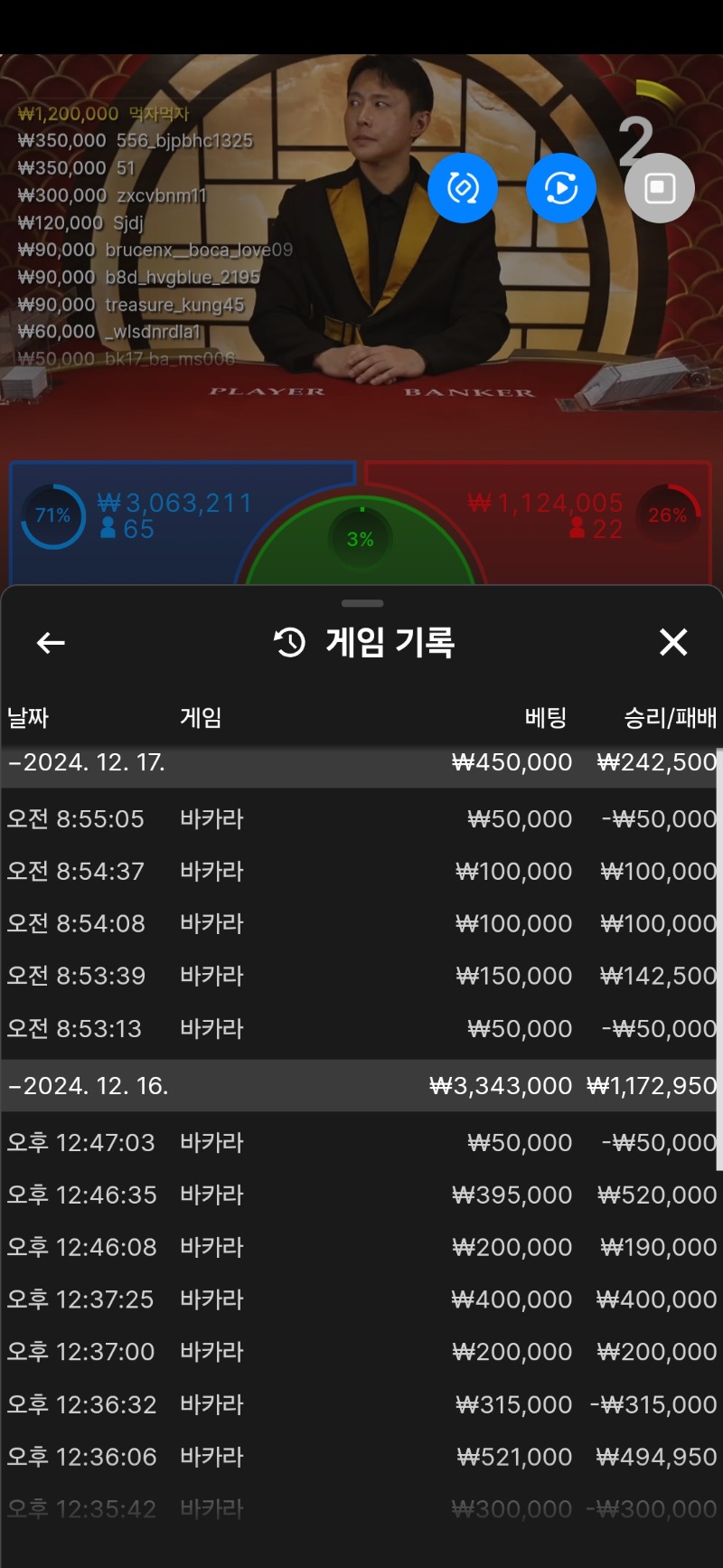Close the 게임 기록 panel
This screenshot has height=1568, width=723.
(x=673, y=642)
